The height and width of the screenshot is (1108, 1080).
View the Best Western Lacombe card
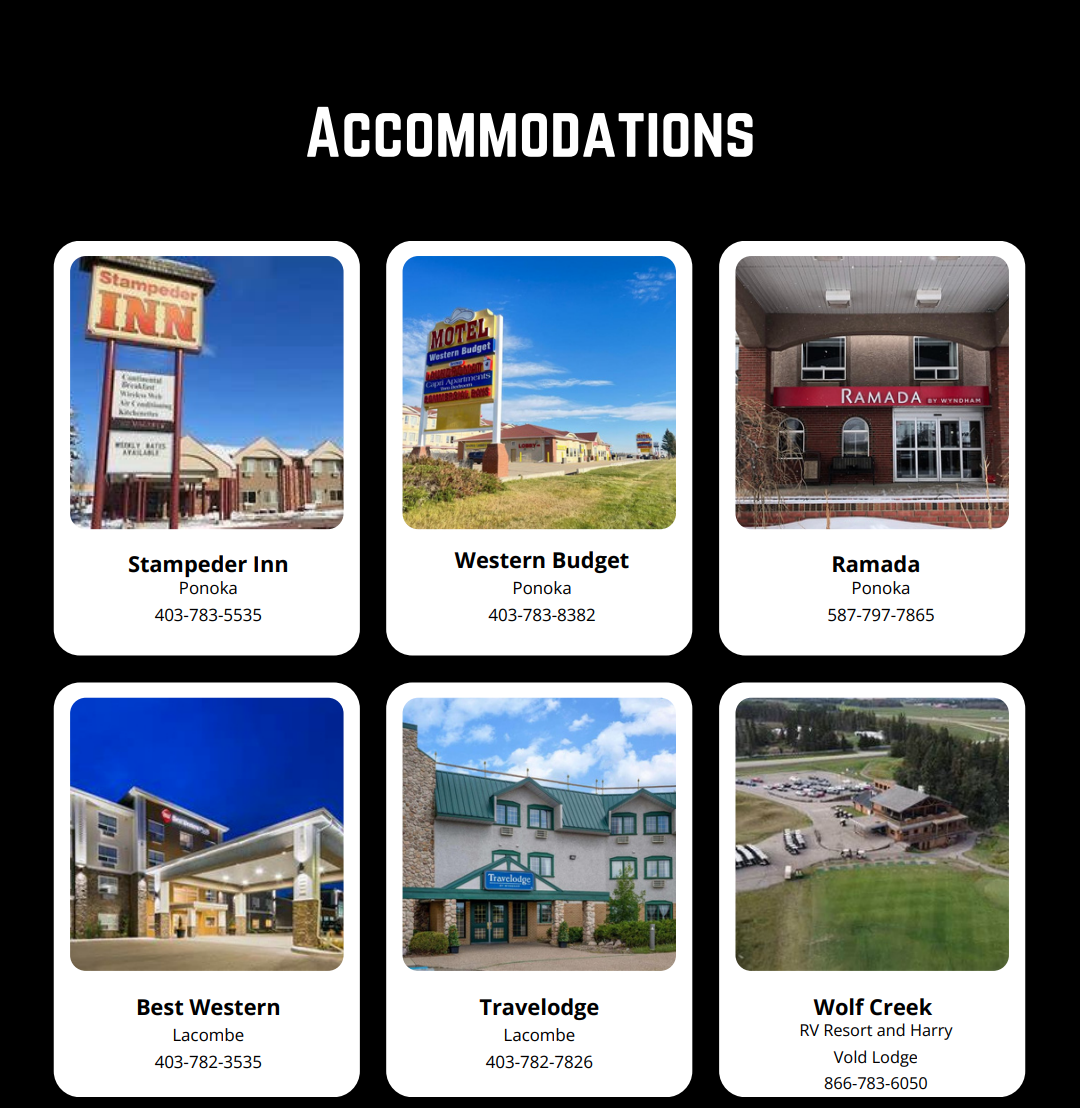click(x=207, y=889)
